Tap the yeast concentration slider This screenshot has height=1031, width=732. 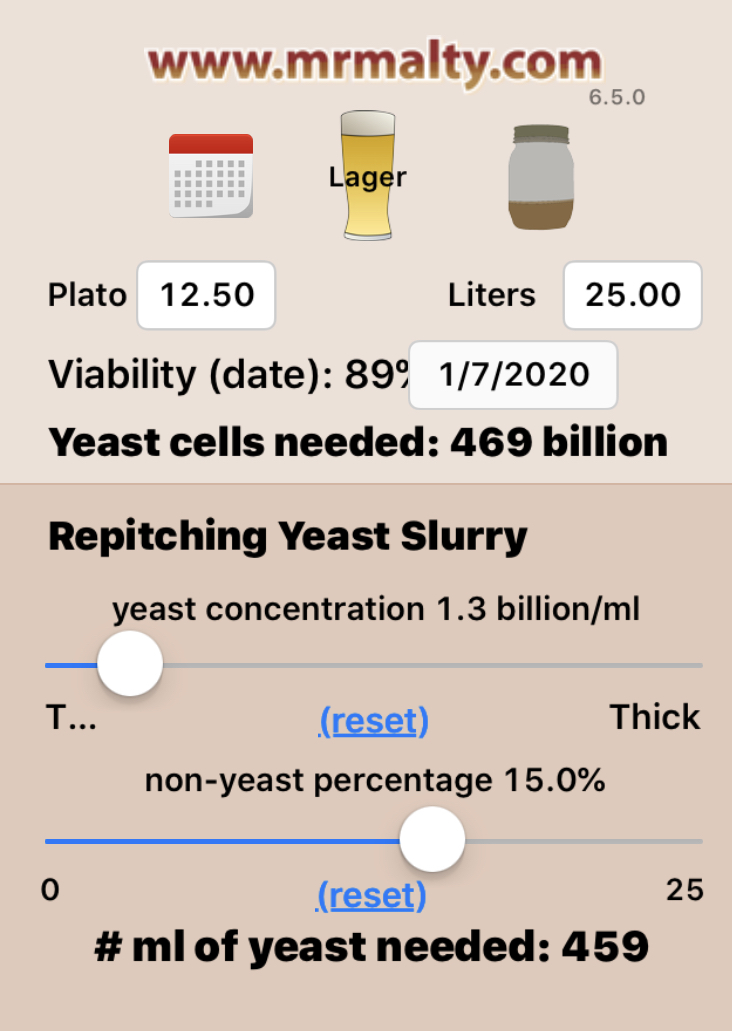click(130, 664)
